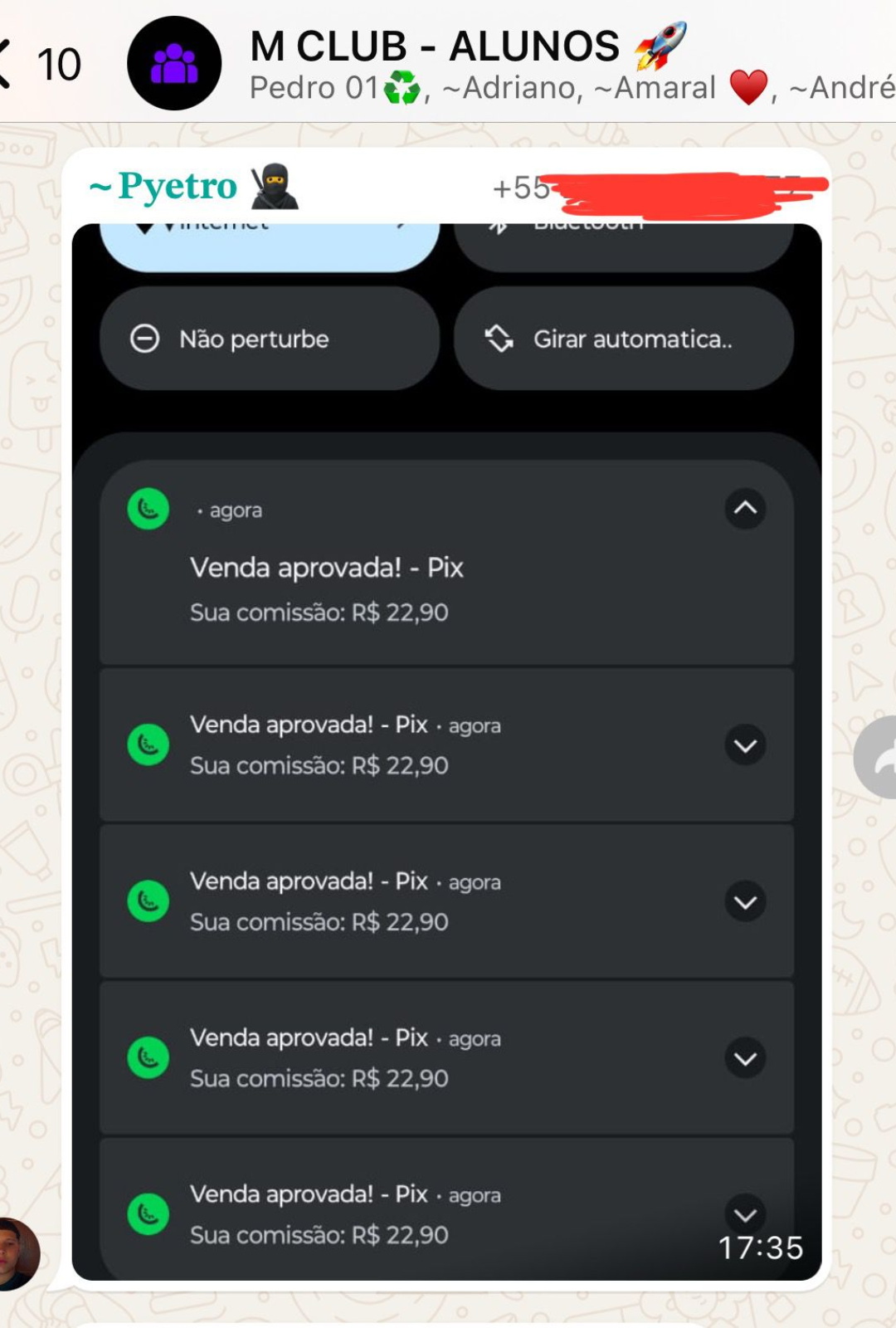Tap the do-not-disturb circle icon
The width and height of the screenshot is (896, 1328).
tap(144, 338)
